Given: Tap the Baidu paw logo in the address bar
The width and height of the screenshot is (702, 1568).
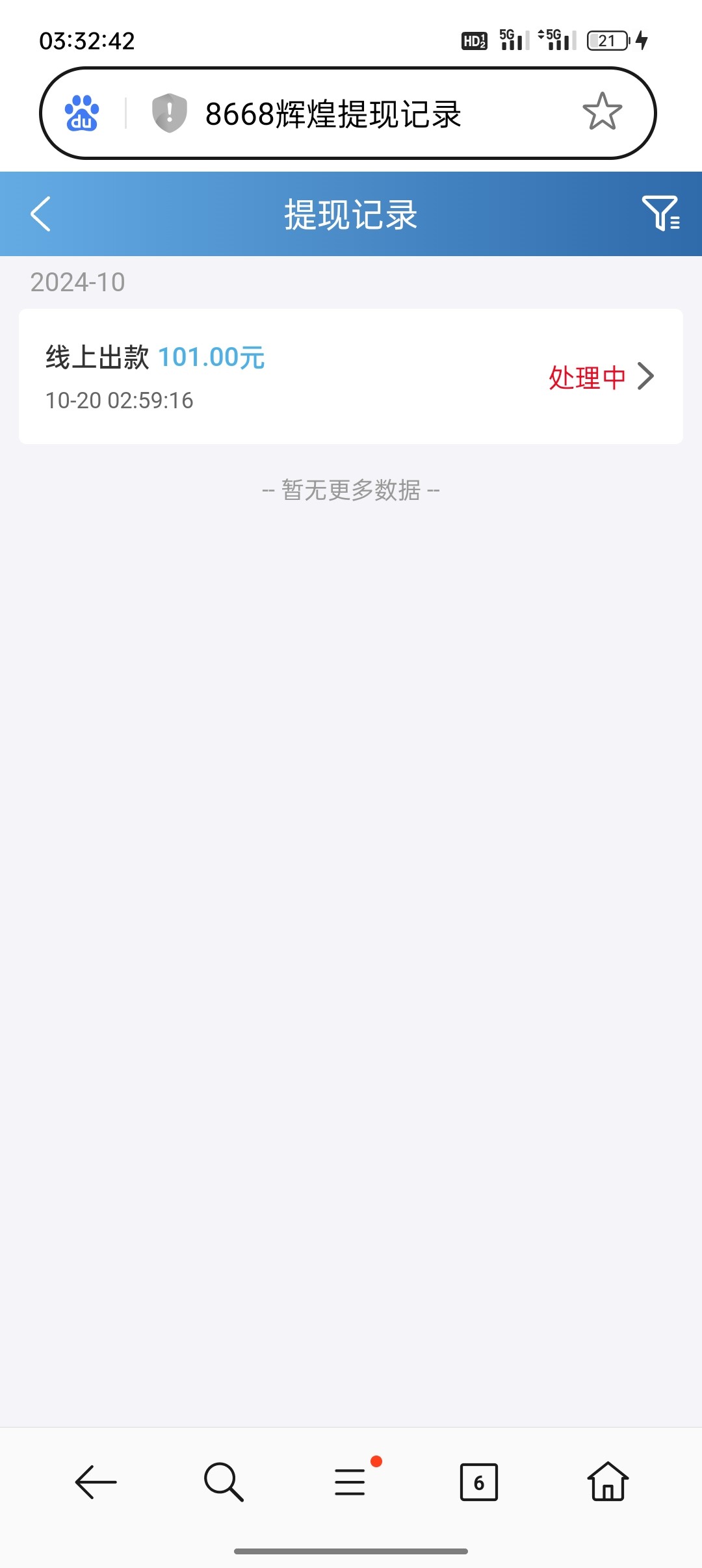Looking at the screenshot, I should point(82,113).
